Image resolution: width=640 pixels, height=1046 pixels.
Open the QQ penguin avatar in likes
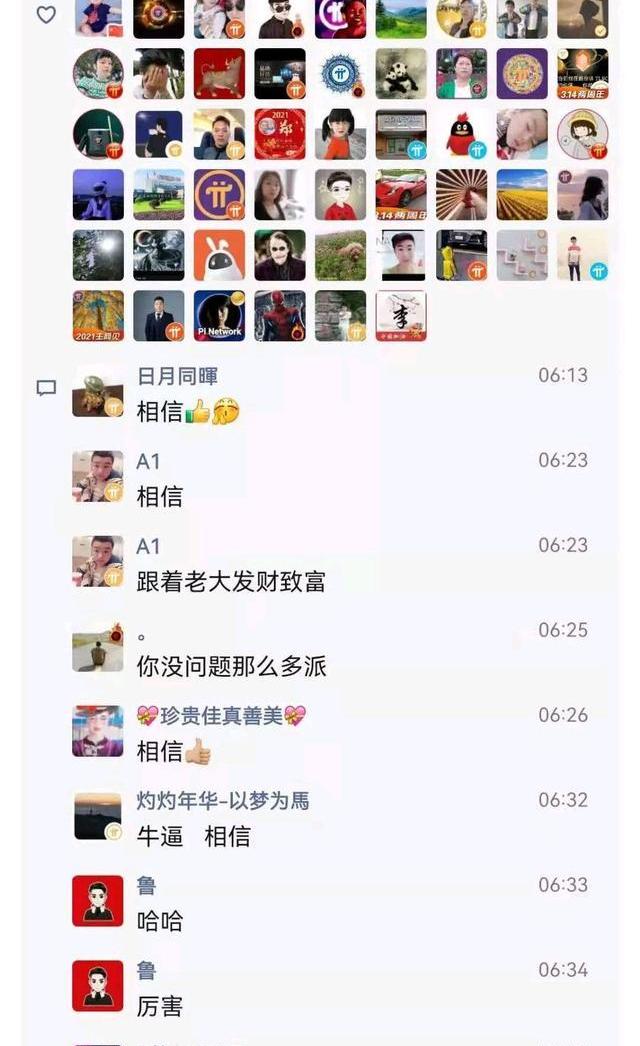[x=461, y=135]
